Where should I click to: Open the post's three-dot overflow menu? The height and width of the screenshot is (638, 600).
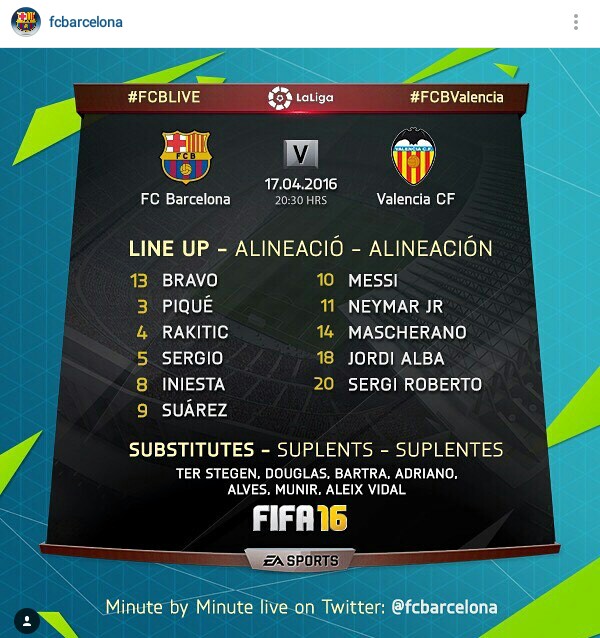coord(575,22)
